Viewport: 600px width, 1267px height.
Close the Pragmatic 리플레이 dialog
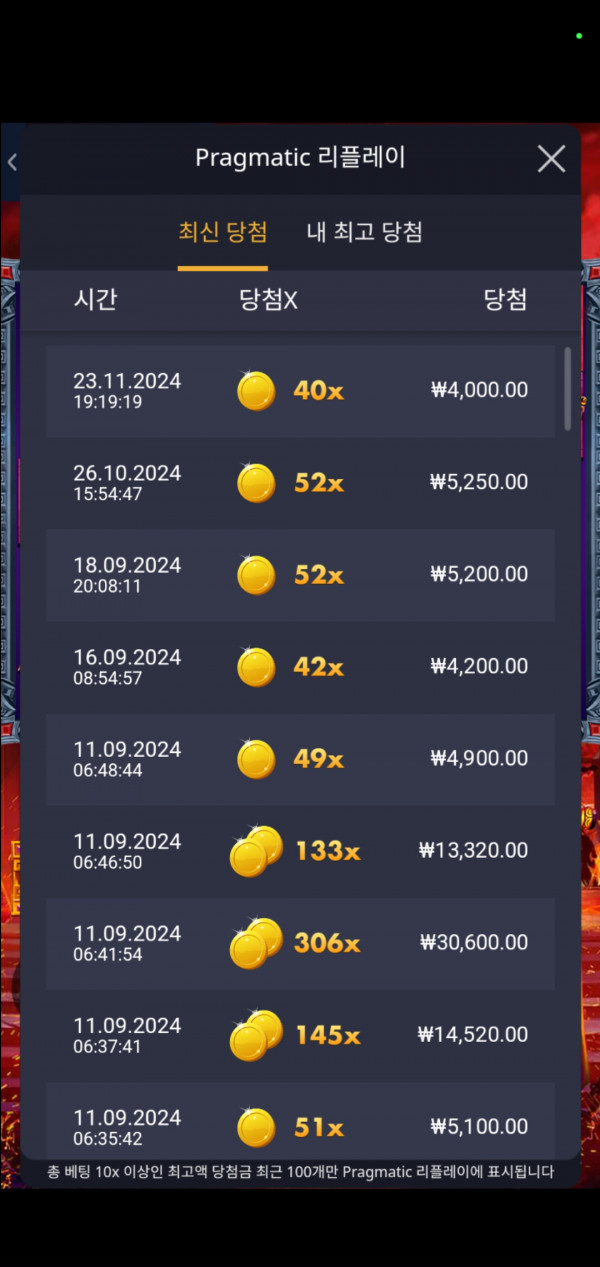tap(551, 158)
